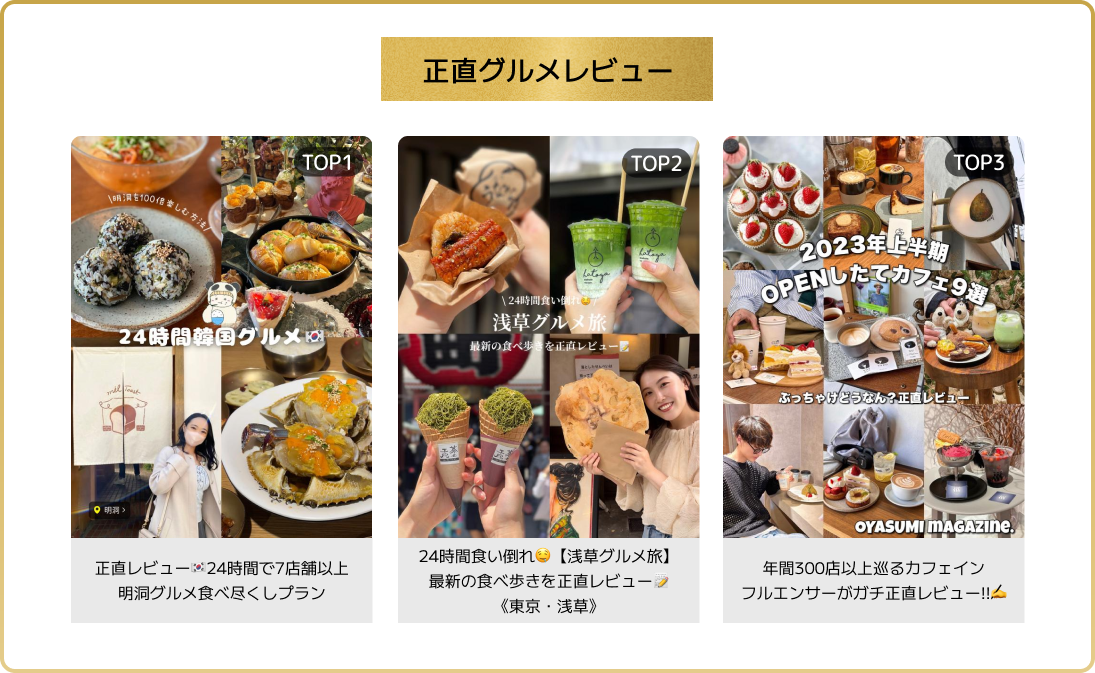Viewport: 1095px width, 673px height.
Task: Open the TOP2 浅草グルメ旅 review card
Action: point(548,379)
